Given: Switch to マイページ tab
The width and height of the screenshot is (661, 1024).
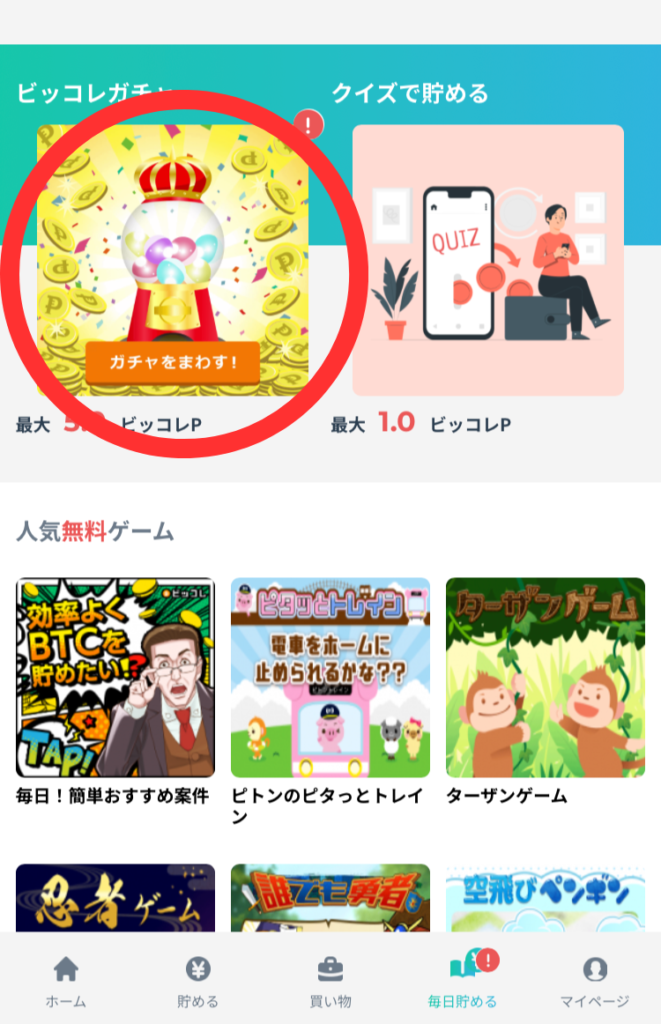Looking at the screenshot, I should (594, 981).
